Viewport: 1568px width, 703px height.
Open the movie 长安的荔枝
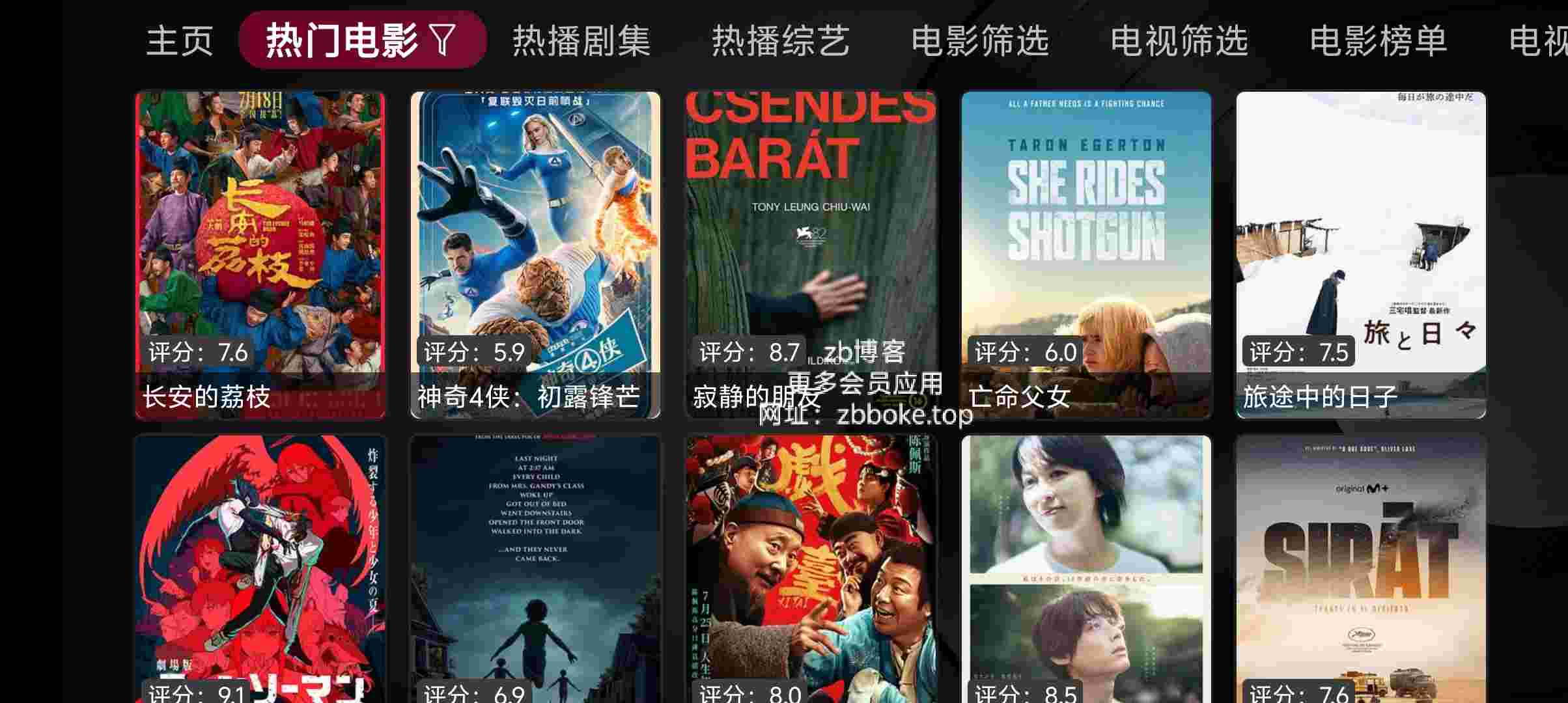pos(260,254)
